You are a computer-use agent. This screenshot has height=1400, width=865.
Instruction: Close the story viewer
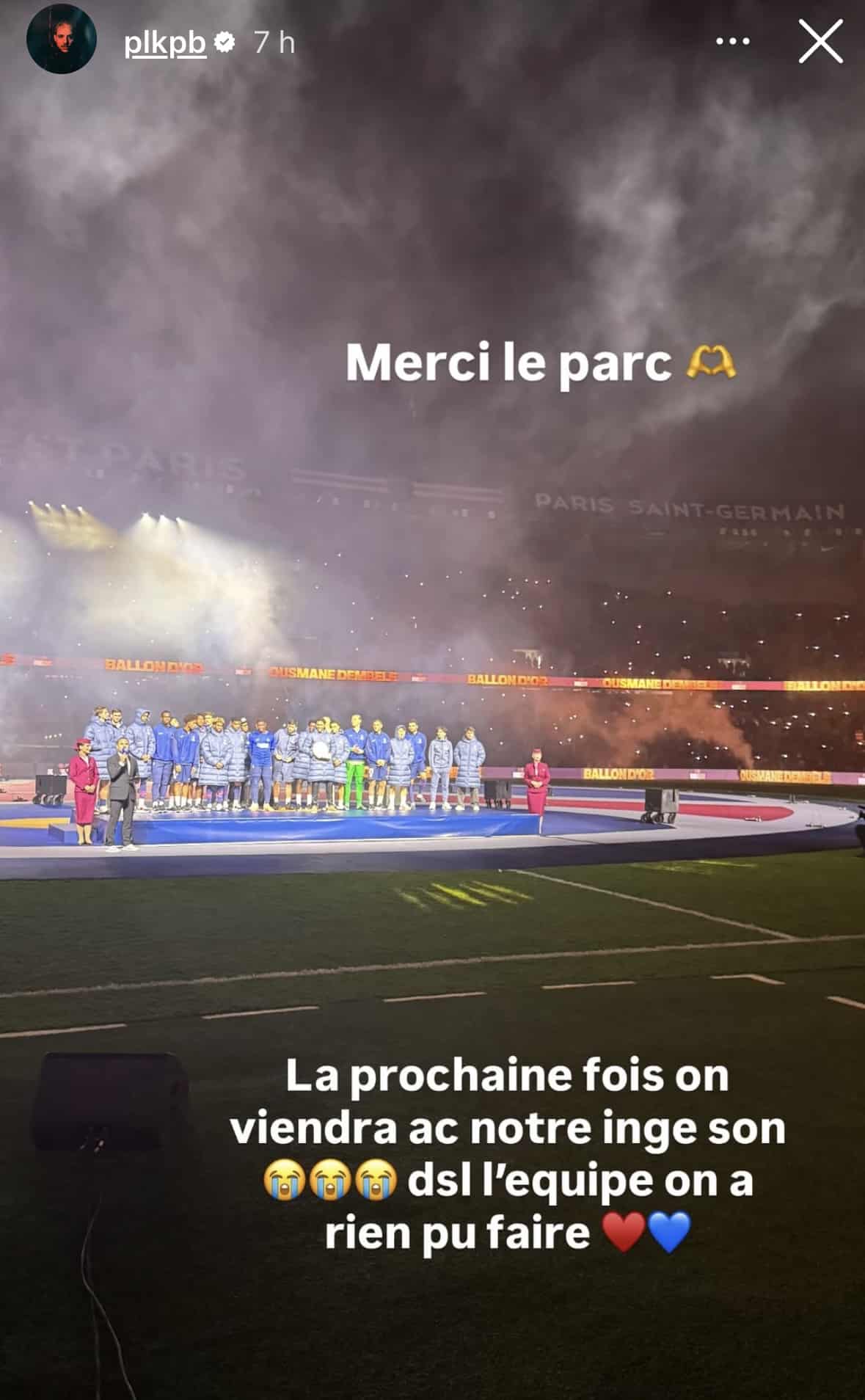coord(820,42)
